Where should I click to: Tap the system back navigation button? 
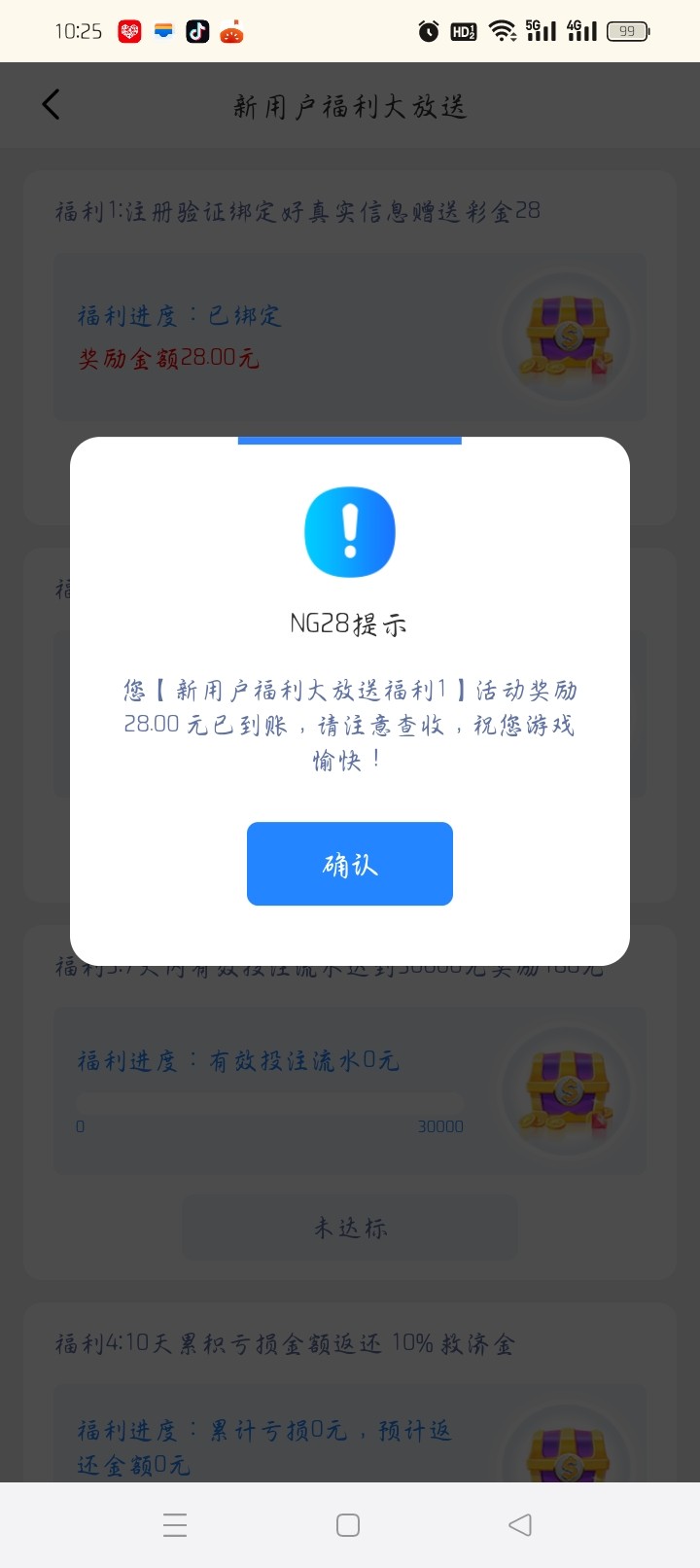[520, 1524]
